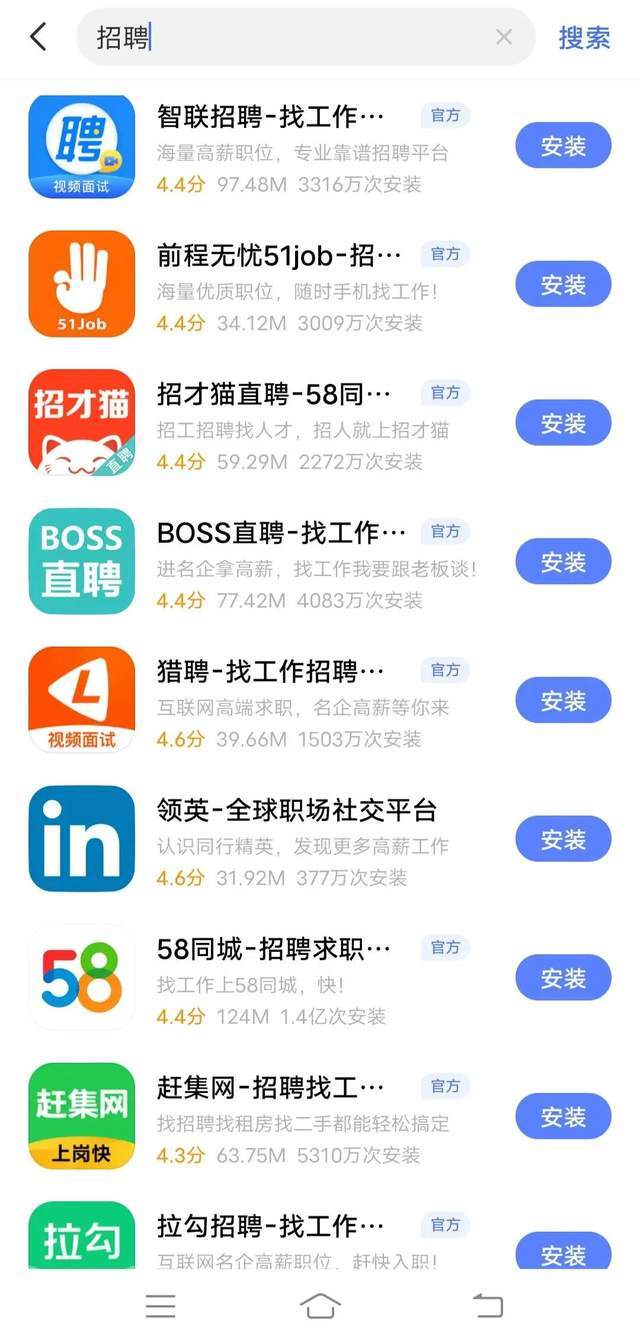Go back using the top-left arrow
The image size is (640, 1342).
38,37
